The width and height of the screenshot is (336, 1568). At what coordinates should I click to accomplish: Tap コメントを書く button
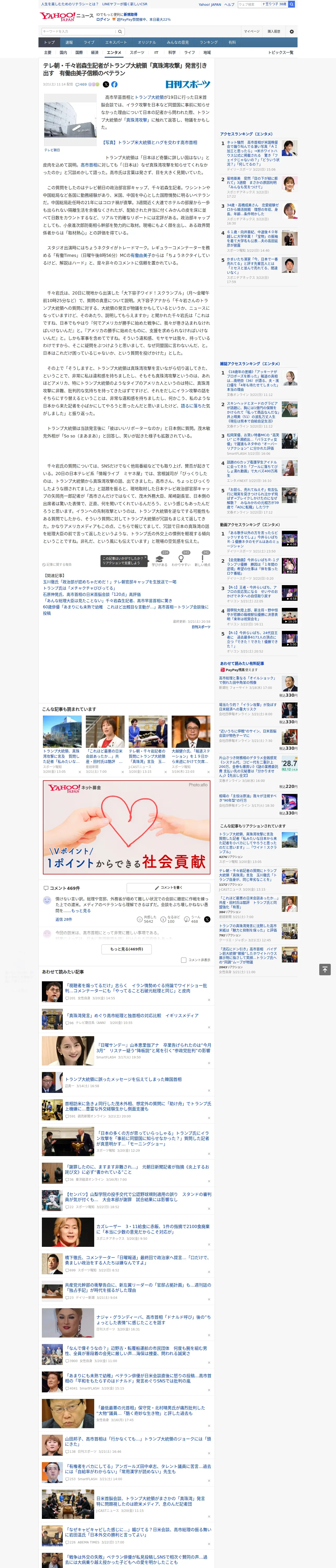169,887
